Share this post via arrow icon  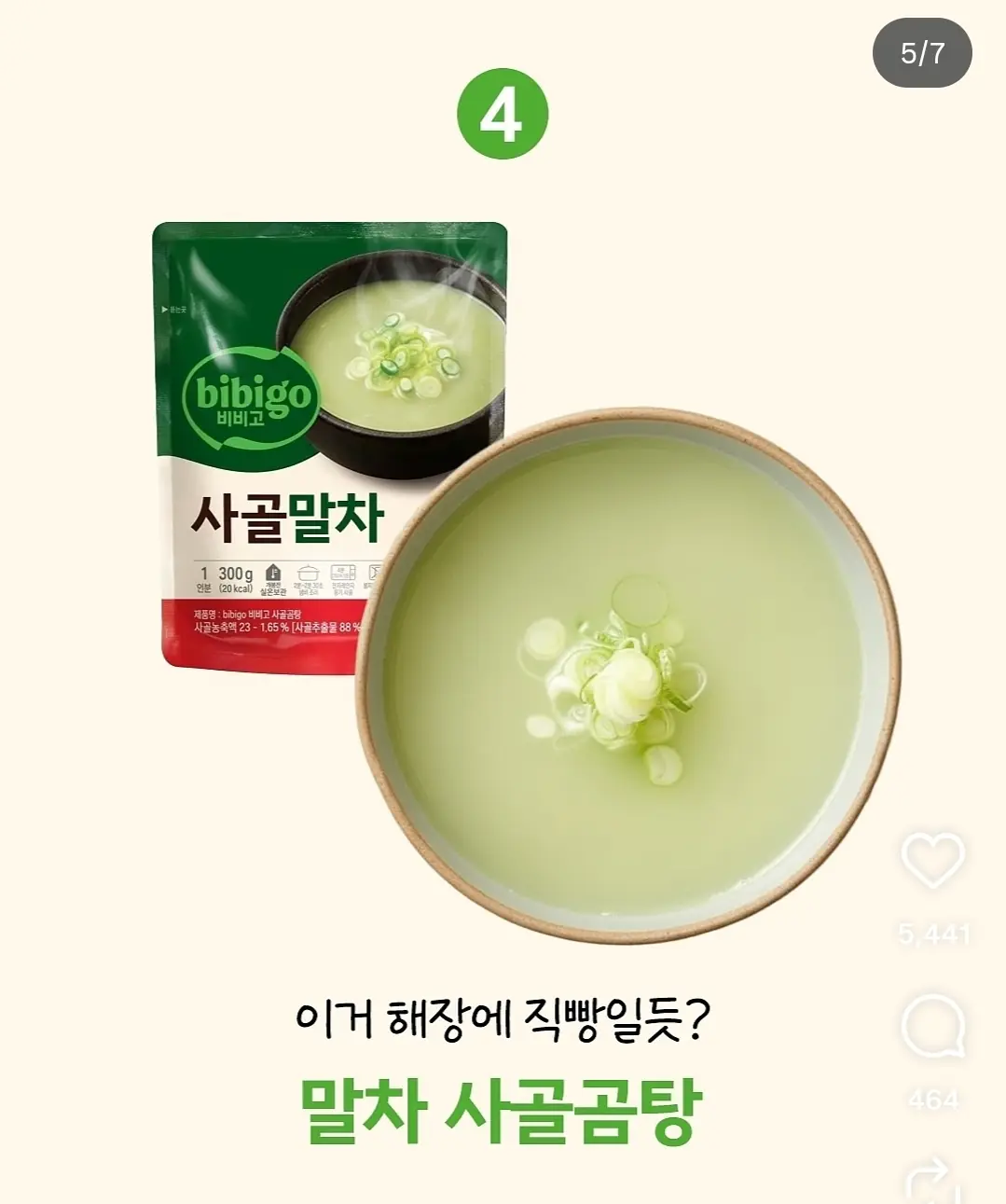point(930,1183)
